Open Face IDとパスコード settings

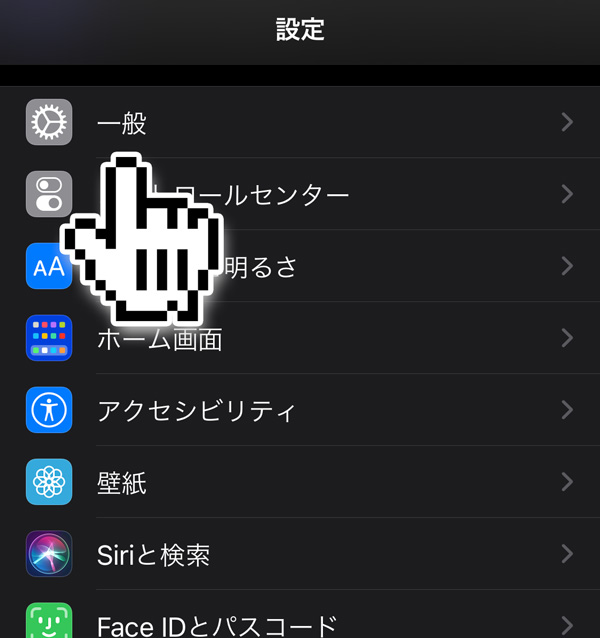300,622
